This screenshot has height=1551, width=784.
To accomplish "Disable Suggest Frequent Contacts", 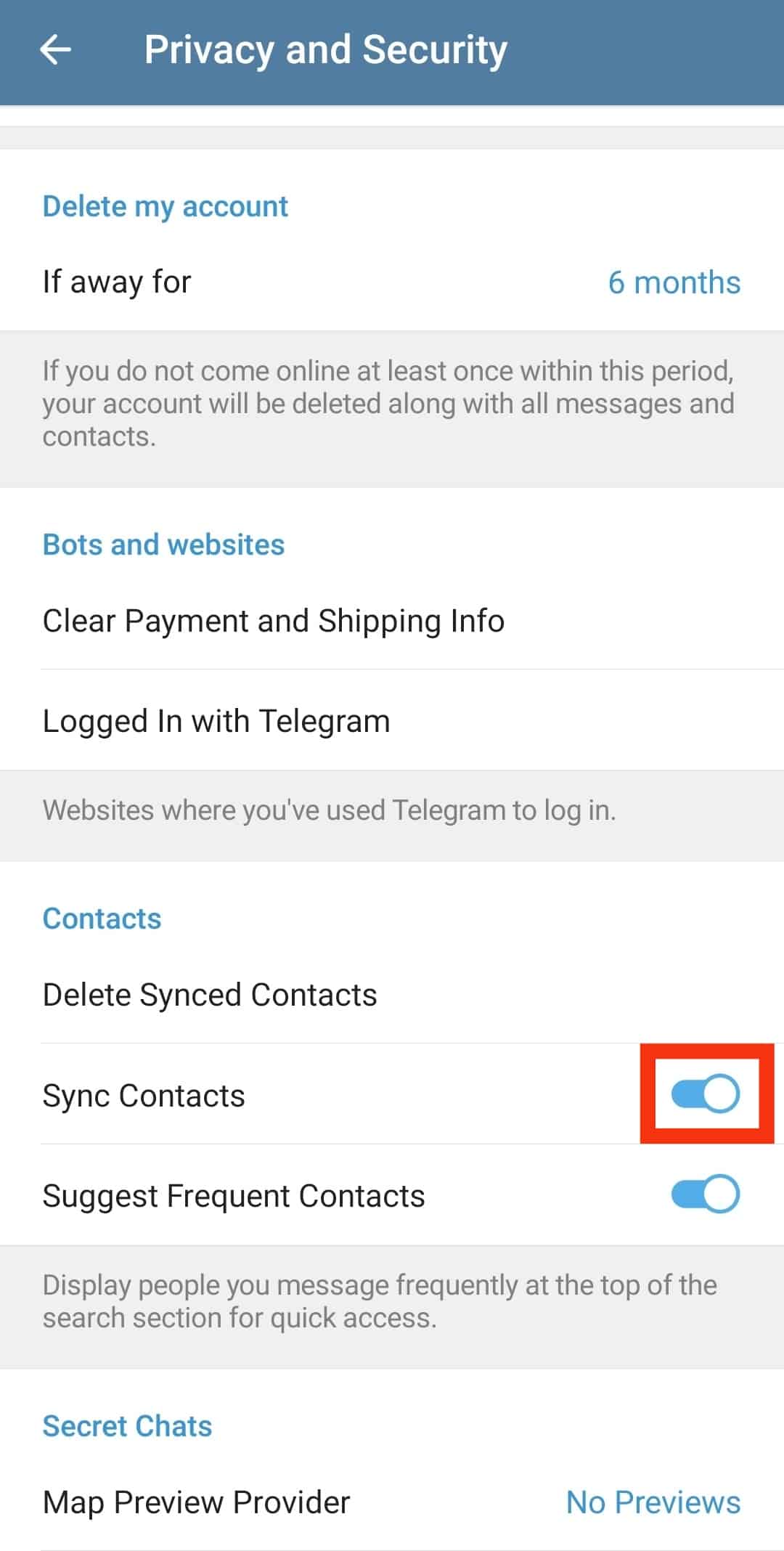I will (x=705, y=1195).
